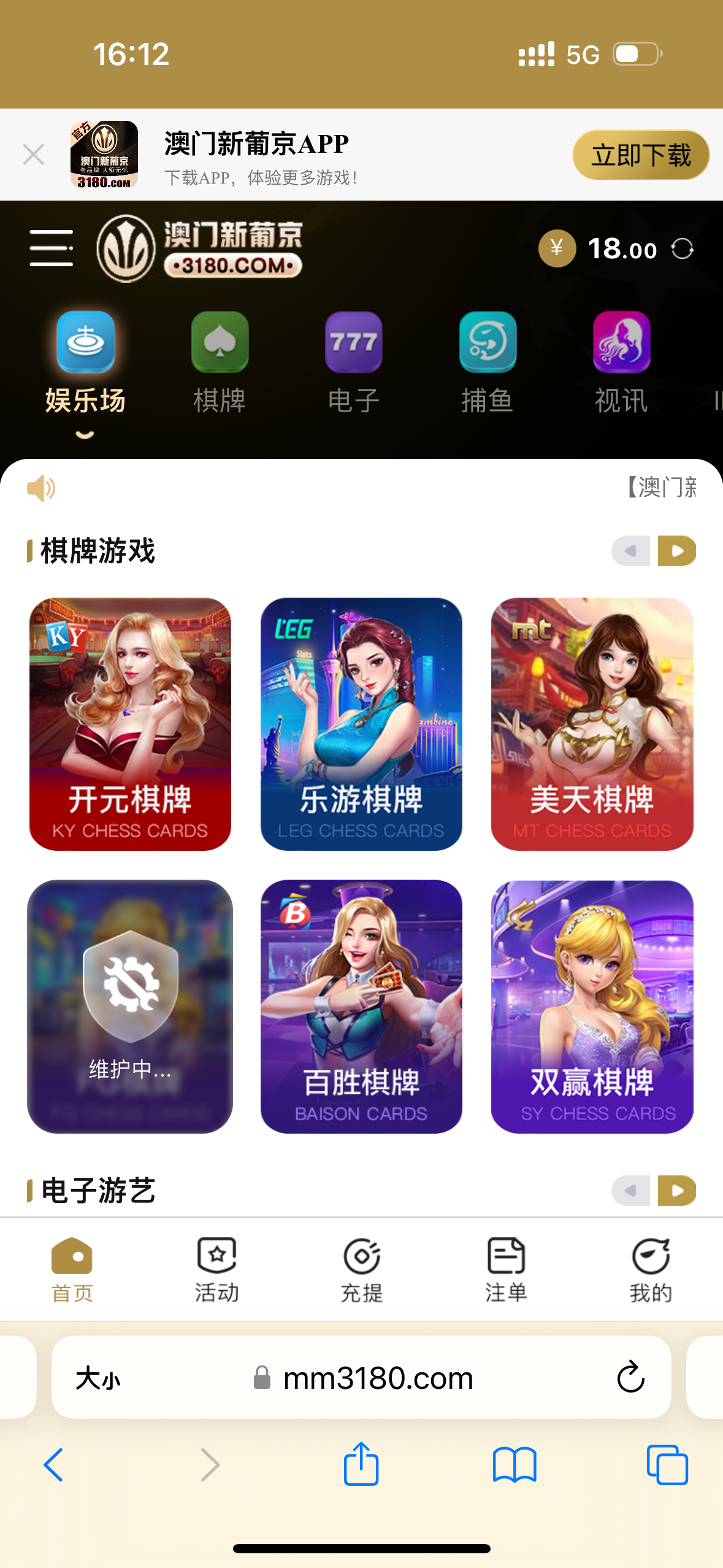Open the 百胜棋牌 game card
The image size is (723, 1568).
point(361,1006)
